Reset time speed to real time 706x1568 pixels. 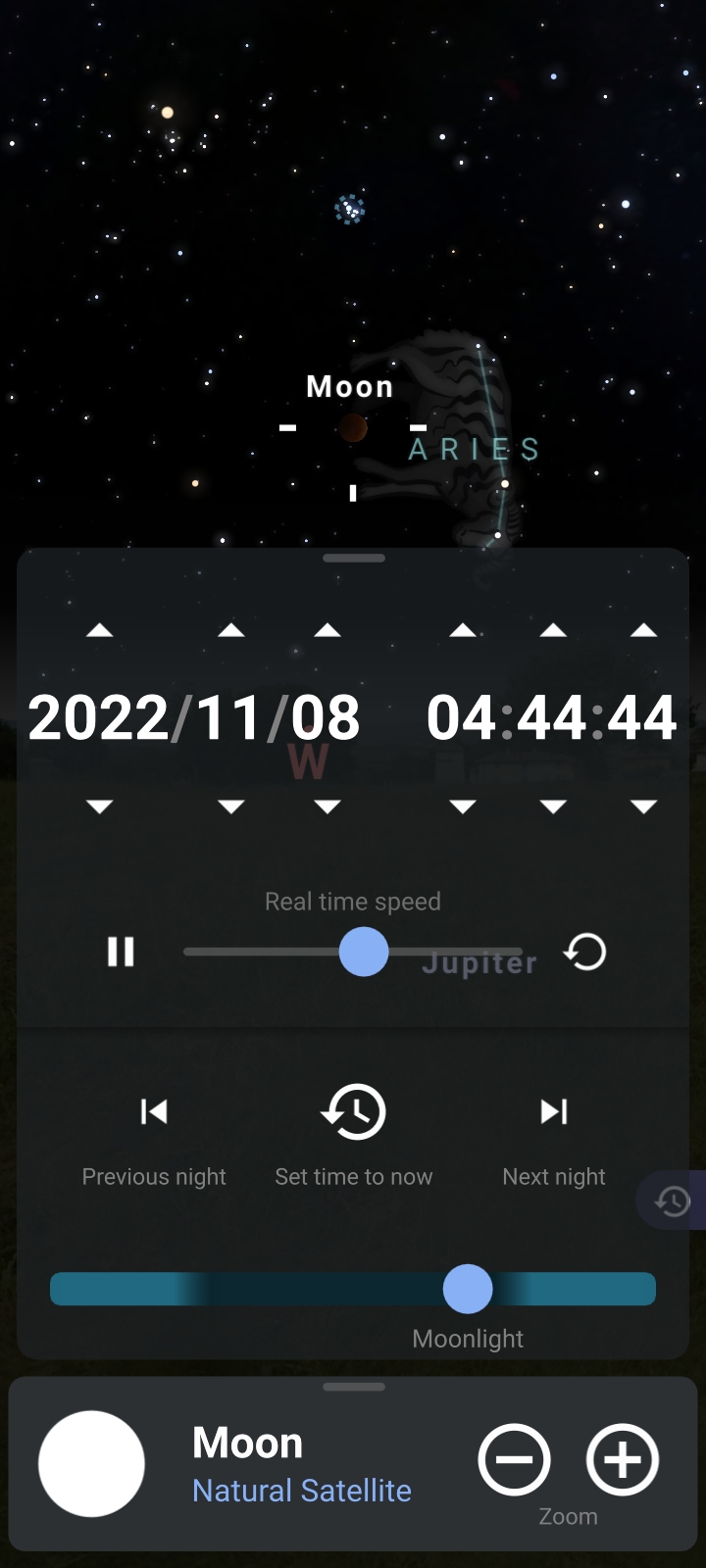[585, 952]
